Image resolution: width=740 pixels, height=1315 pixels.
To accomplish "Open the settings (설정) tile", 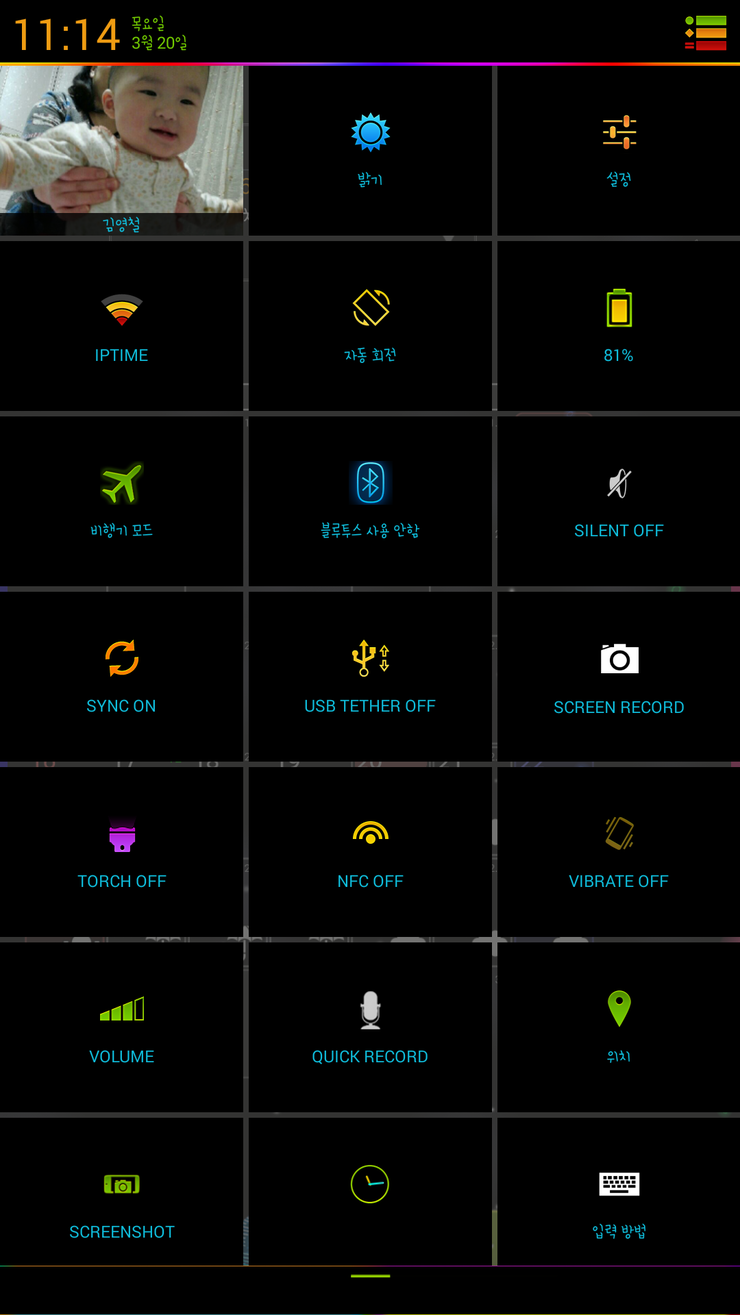I will (x=618, y=150).
